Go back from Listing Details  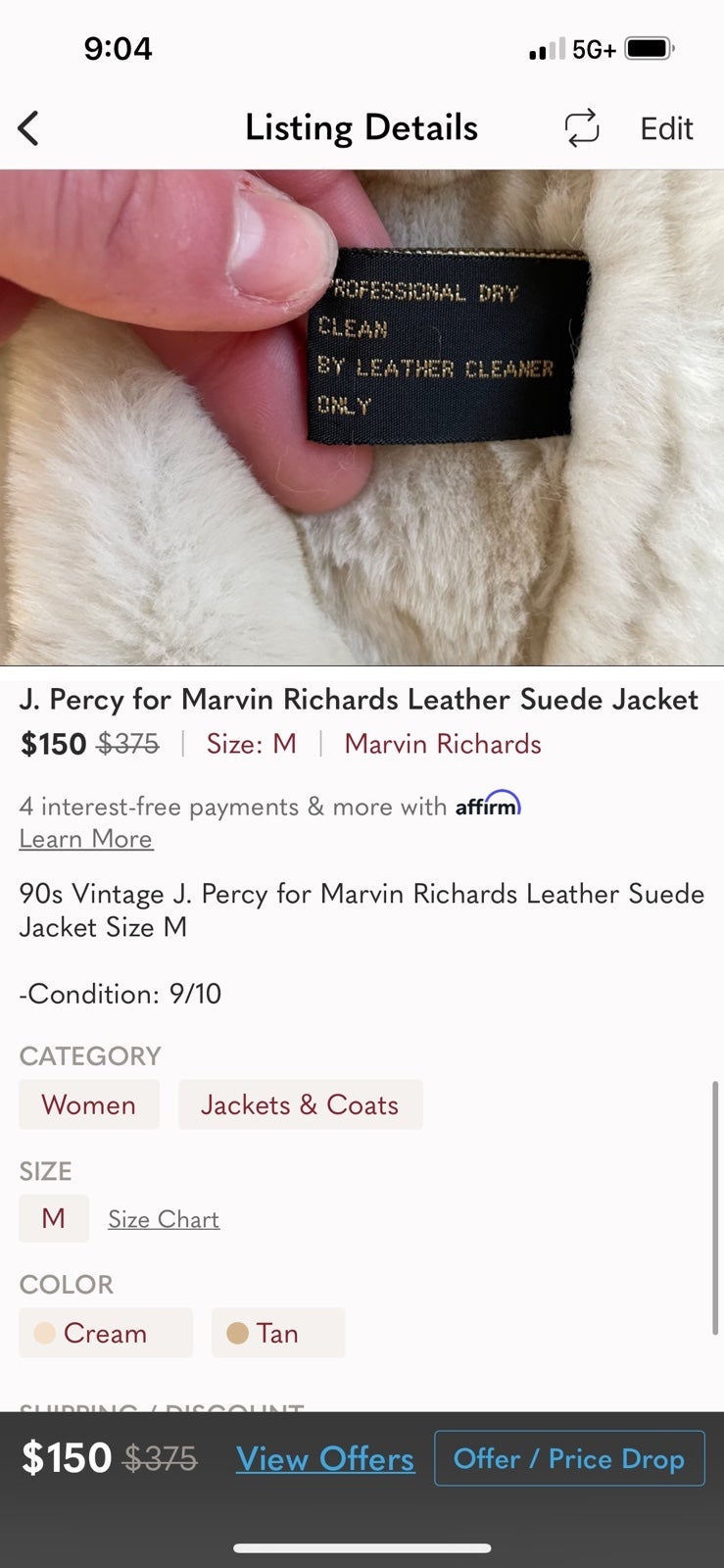pos(28,128)
